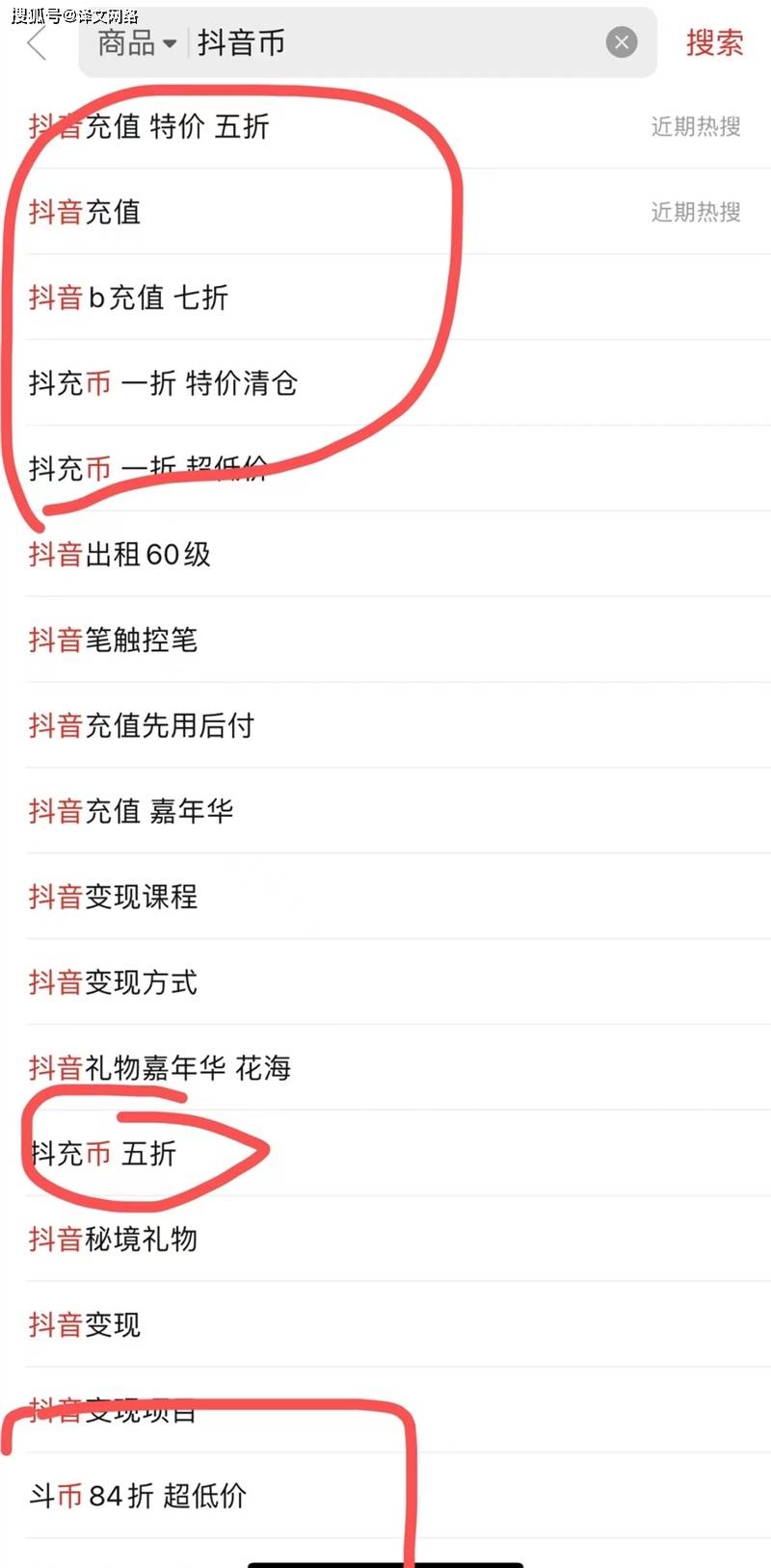Select suggestion 抖音变现方式
Image resolution: width=771 pixels, height=1568 pixels.
coord(113,982)
